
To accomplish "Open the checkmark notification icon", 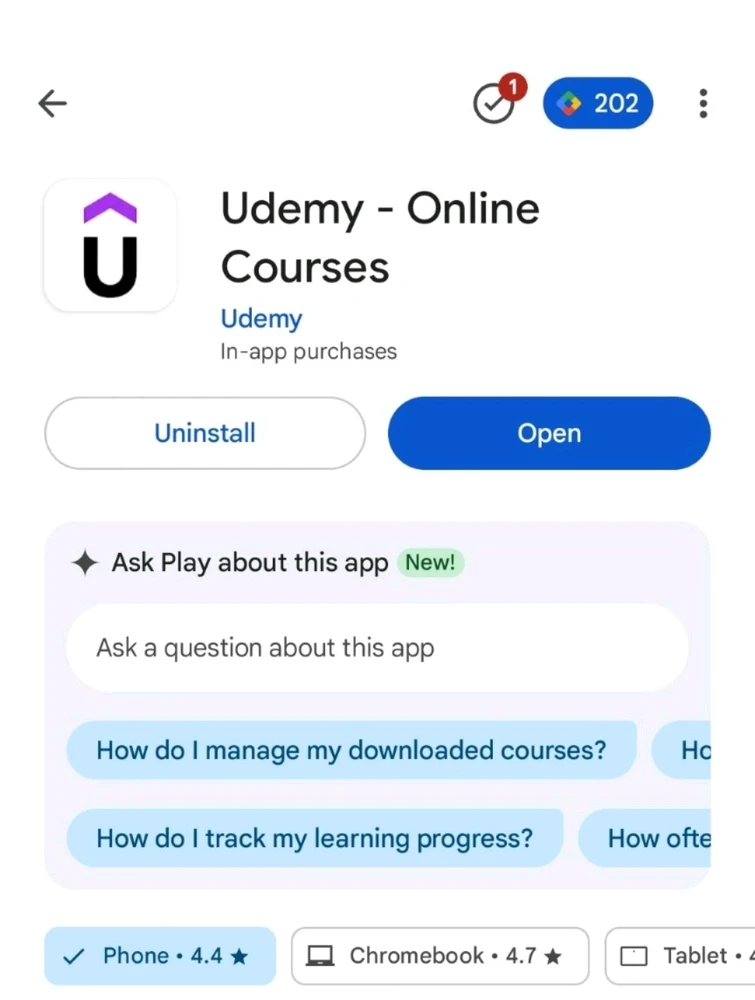I will 495,103.
